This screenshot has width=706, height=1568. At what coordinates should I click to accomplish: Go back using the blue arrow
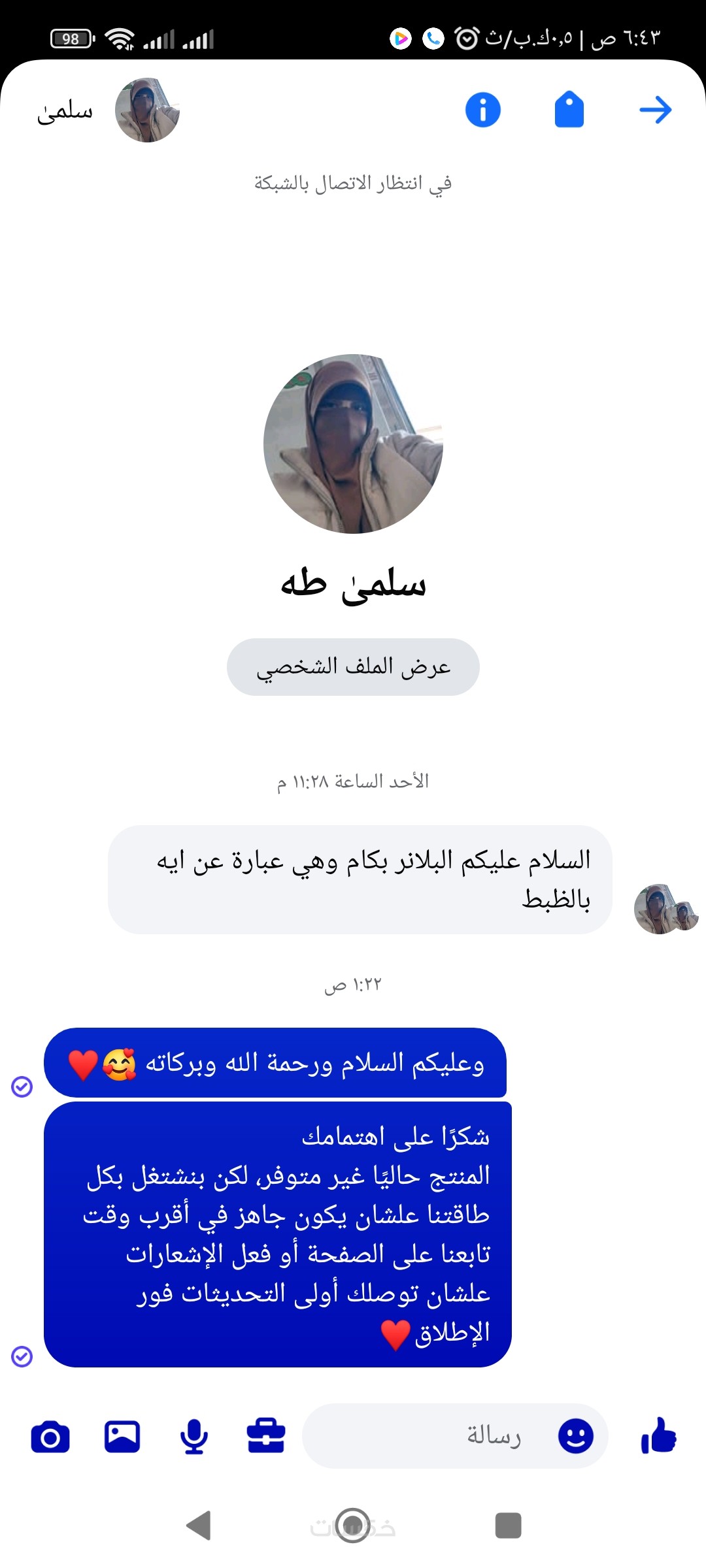655,110
